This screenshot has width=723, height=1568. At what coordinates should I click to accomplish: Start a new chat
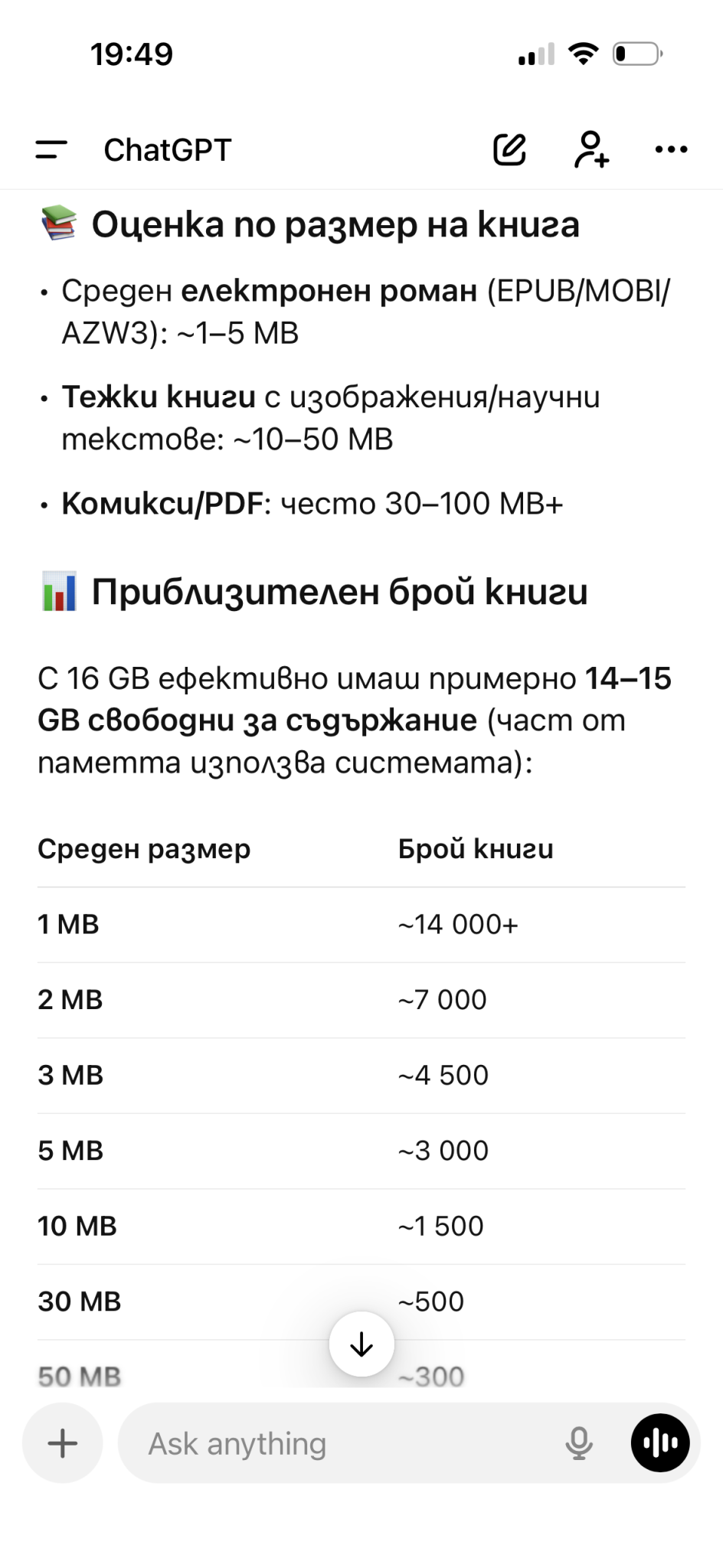tap(509, 149)
